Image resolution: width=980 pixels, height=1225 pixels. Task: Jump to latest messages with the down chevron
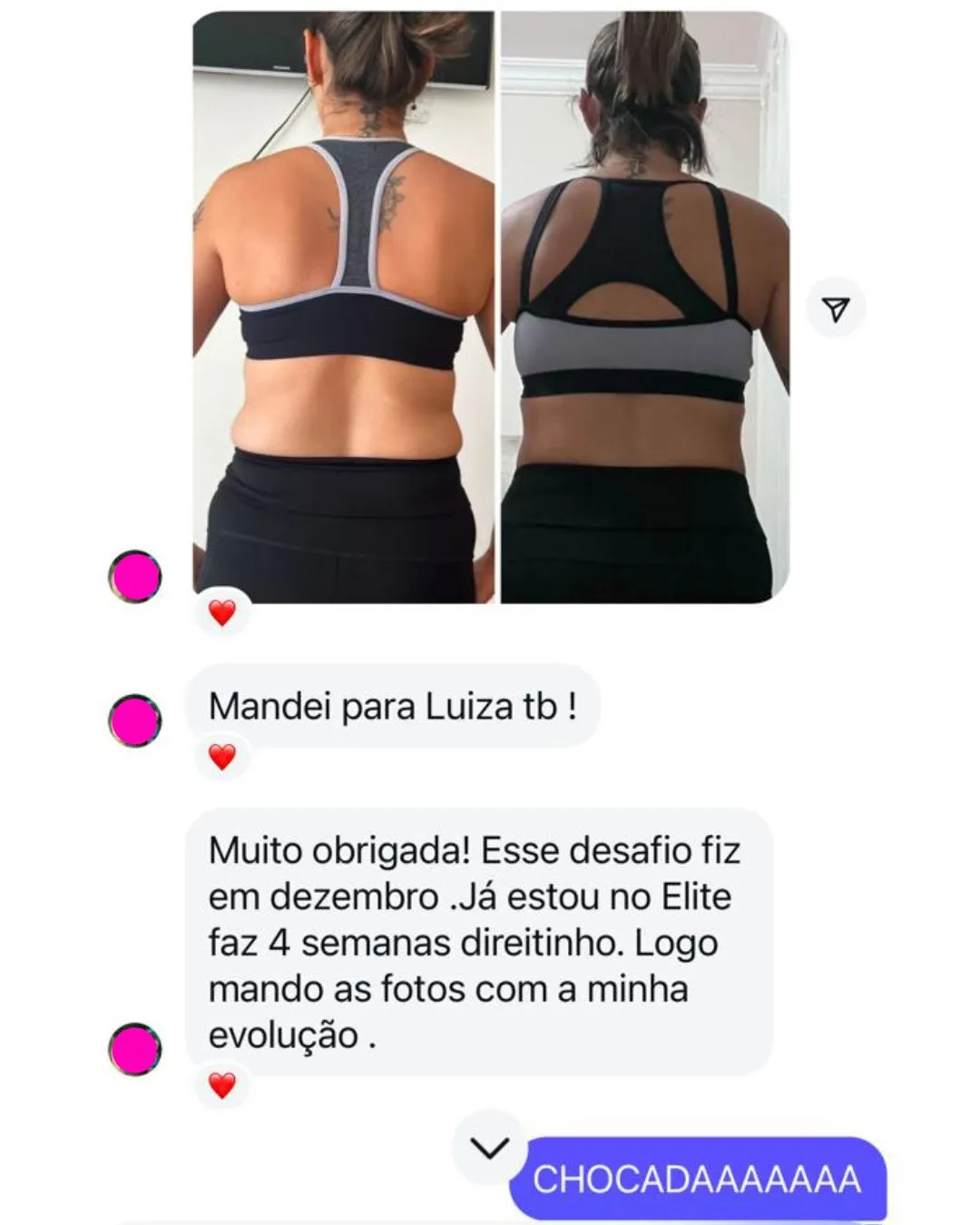(490, 1149)
